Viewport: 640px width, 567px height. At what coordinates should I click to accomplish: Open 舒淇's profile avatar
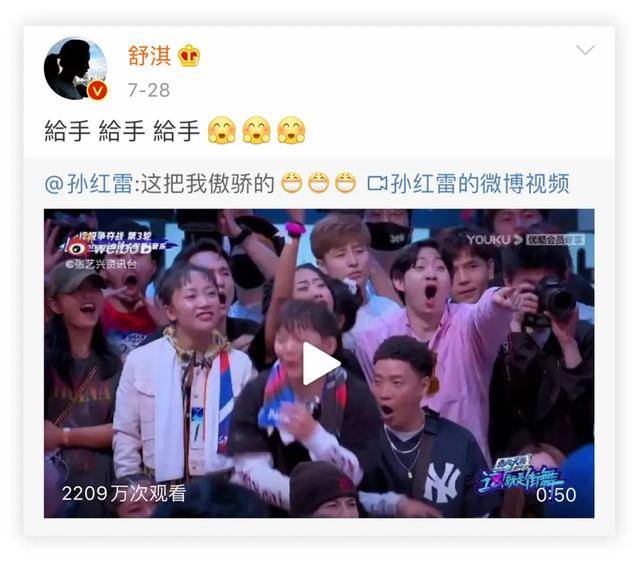75,69
